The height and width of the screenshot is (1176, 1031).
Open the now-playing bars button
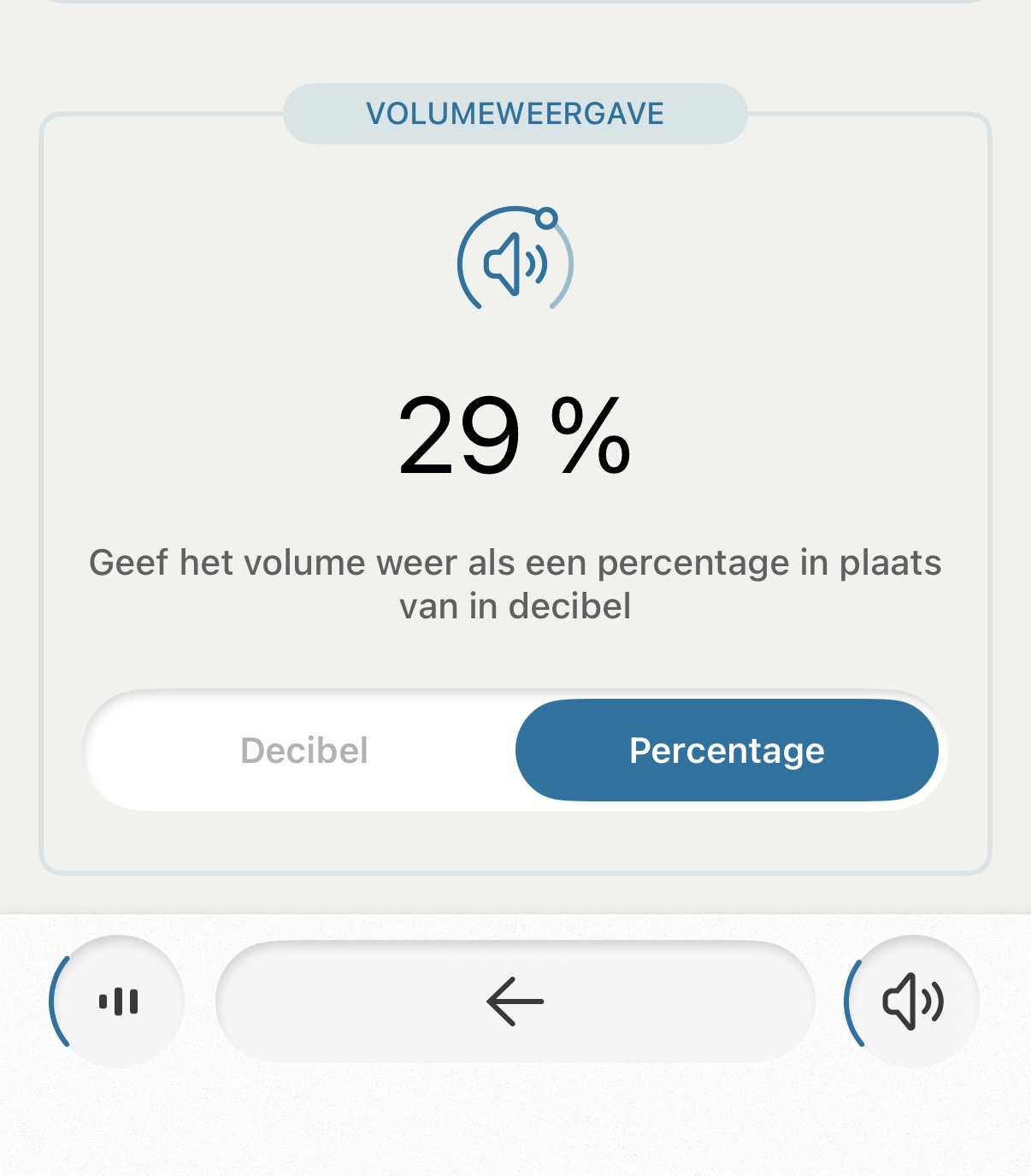click(119, 1002)
